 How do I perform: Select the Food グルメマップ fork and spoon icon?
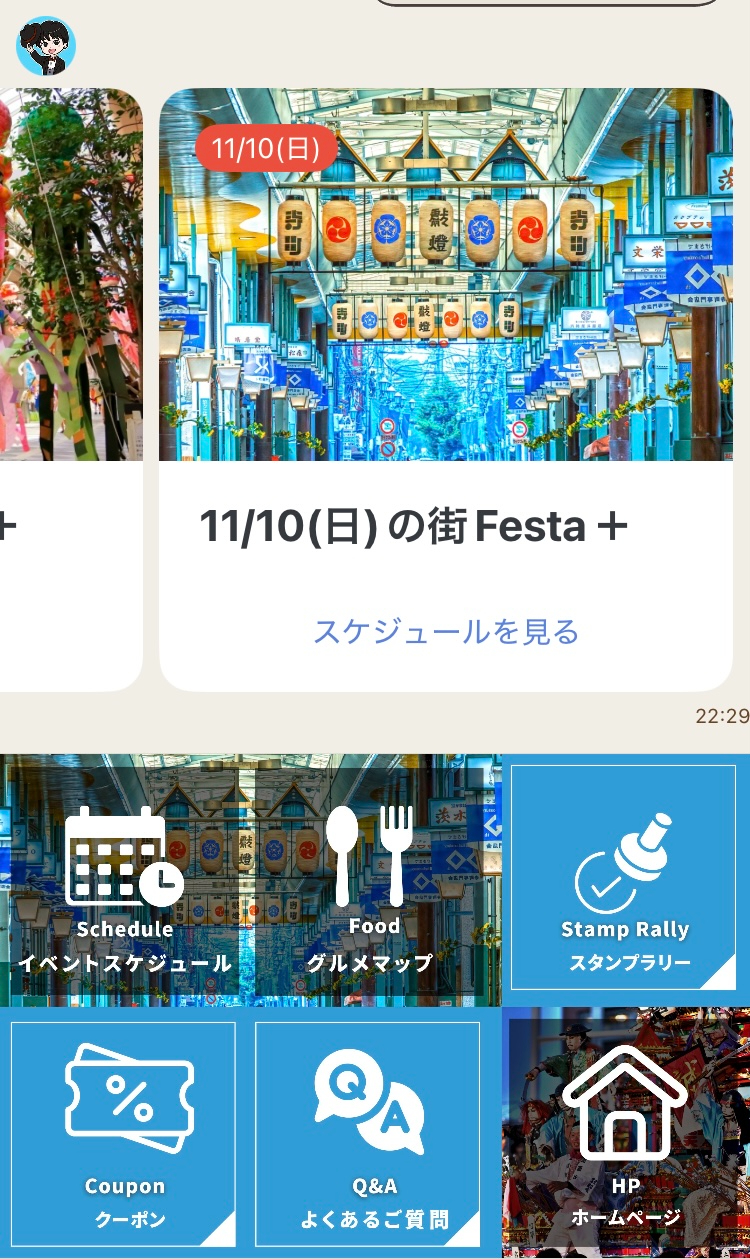pyautogui.click(x=373, y=855)
